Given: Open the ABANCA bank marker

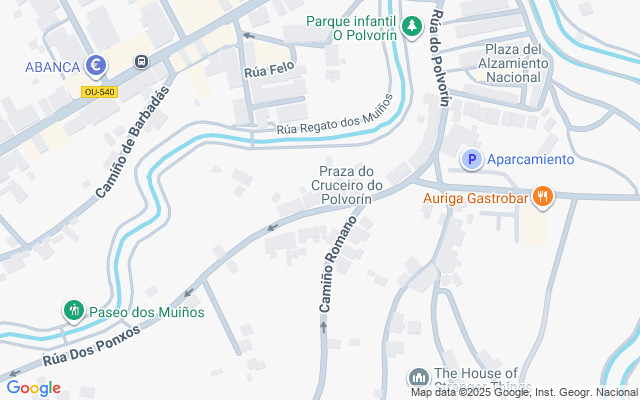Looking at the screenshot, I should tap(96, 67).
